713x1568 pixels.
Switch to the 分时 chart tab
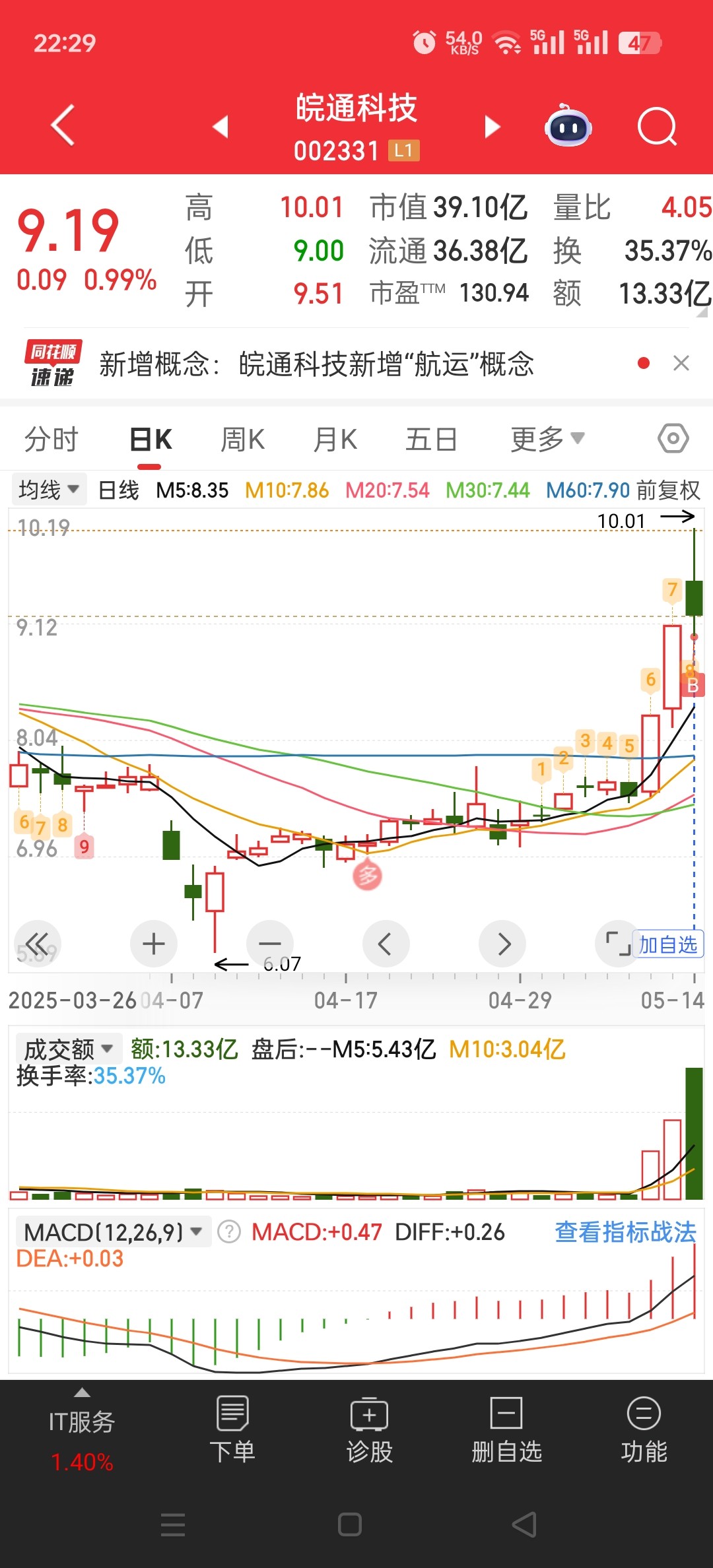51,439
